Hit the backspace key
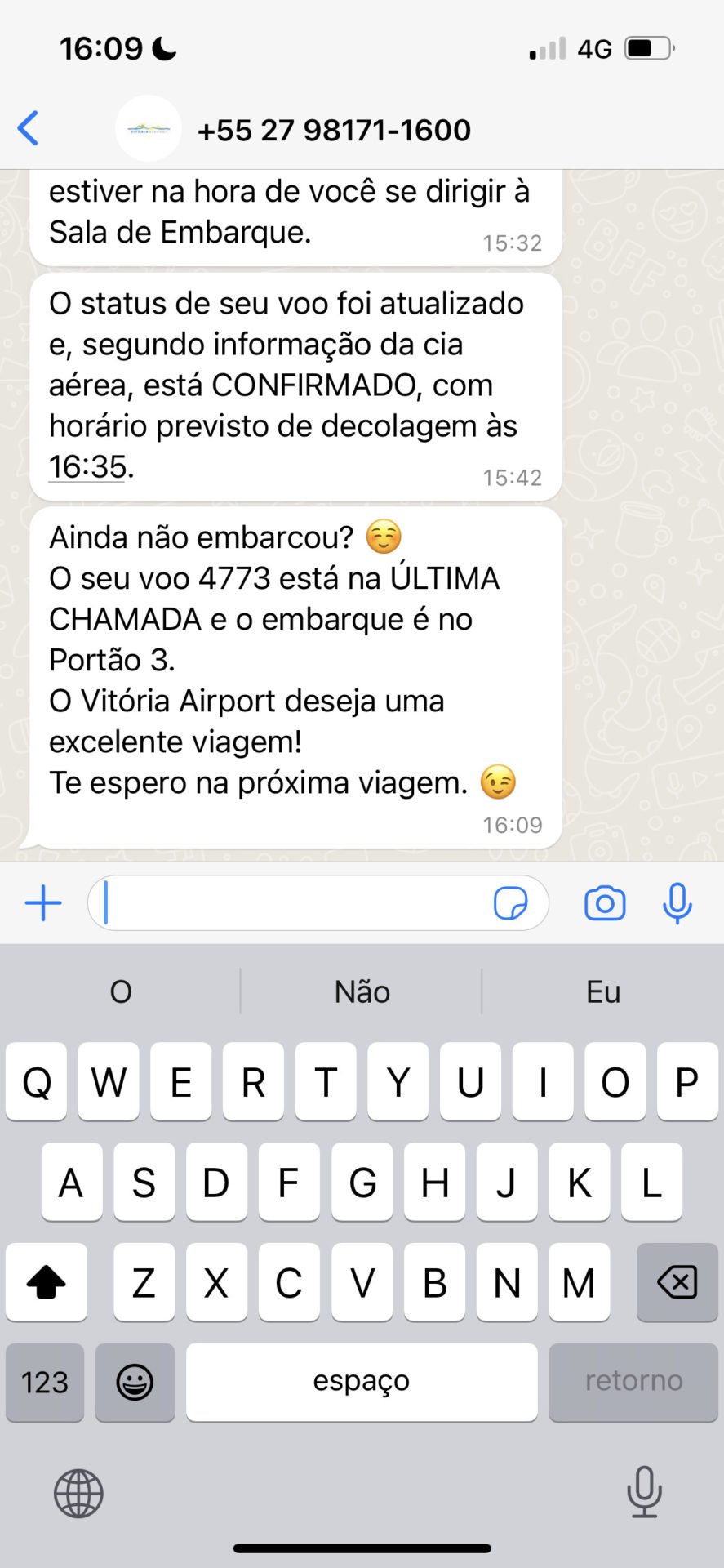Image resolution: width=724 pixels, height=1568 pixels. pyautogui.click(x=677, y=1281)
